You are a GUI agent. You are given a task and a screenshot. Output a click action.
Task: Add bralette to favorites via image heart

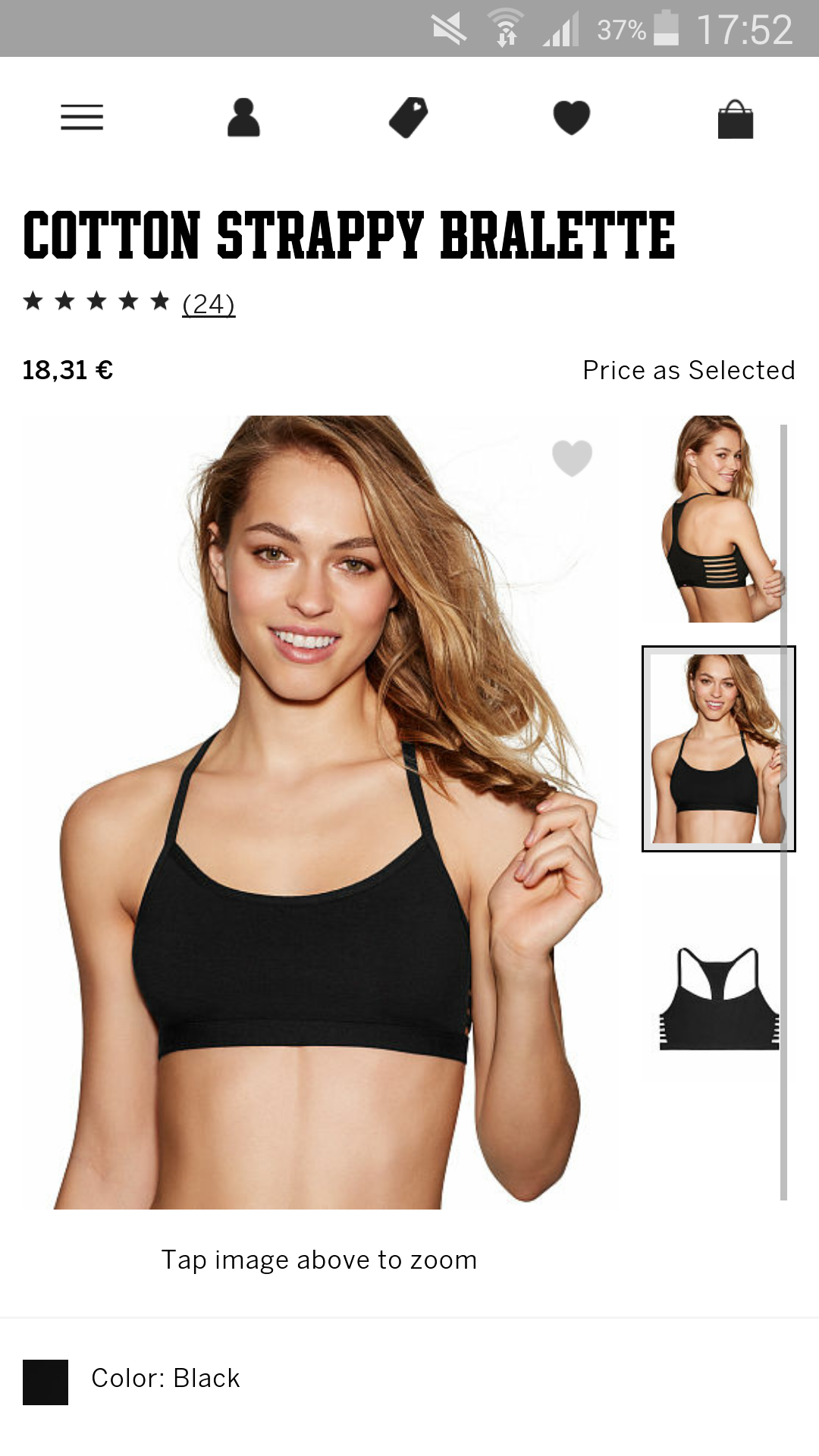(572, 458)
